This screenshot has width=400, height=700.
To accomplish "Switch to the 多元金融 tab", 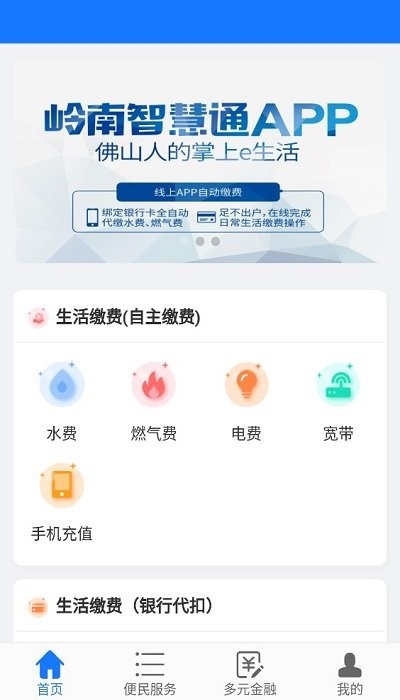I will coord(250,673).
